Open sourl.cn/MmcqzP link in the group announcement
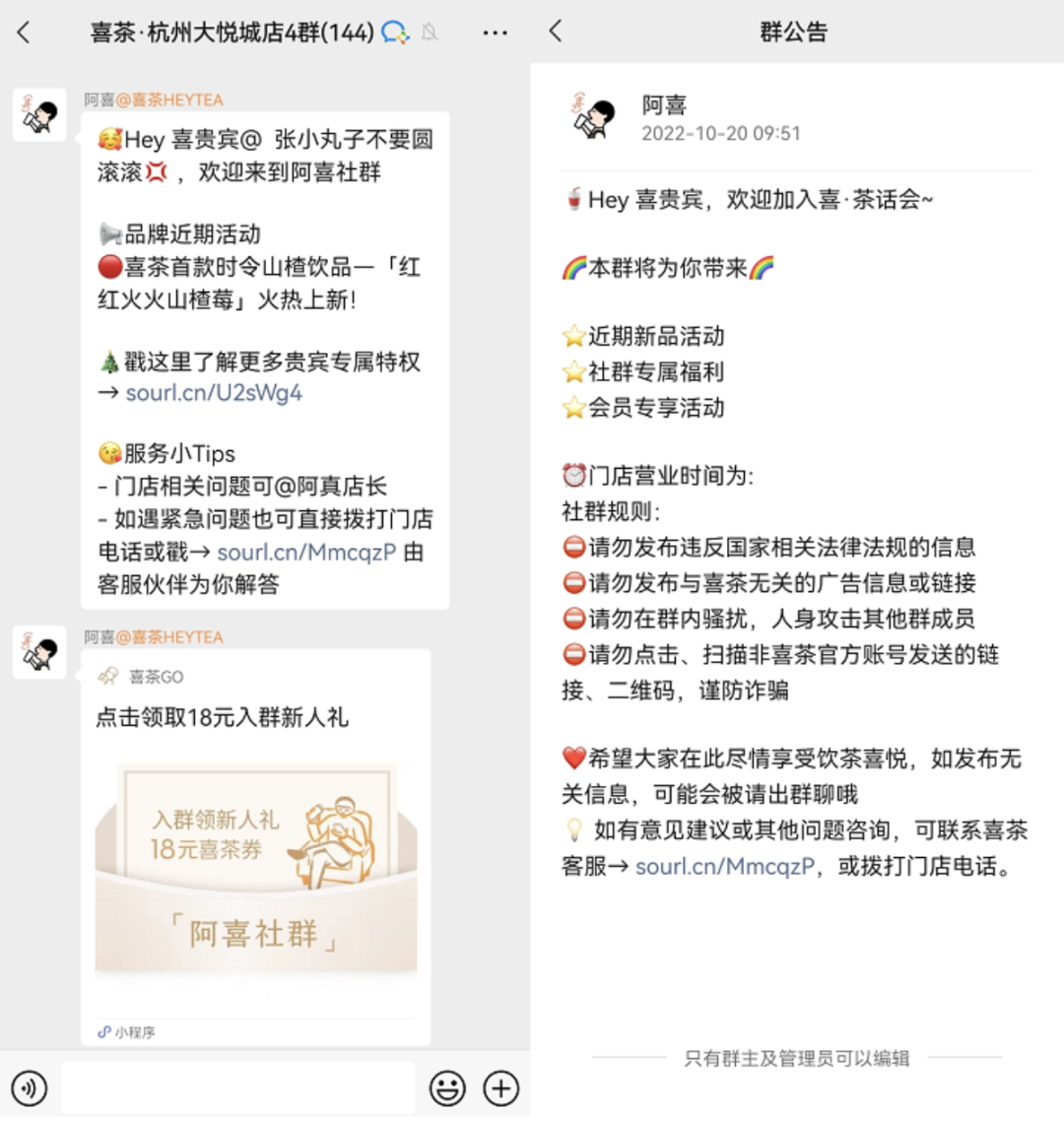Screen dimensions: 1064x1122 (x=725, y=867)
